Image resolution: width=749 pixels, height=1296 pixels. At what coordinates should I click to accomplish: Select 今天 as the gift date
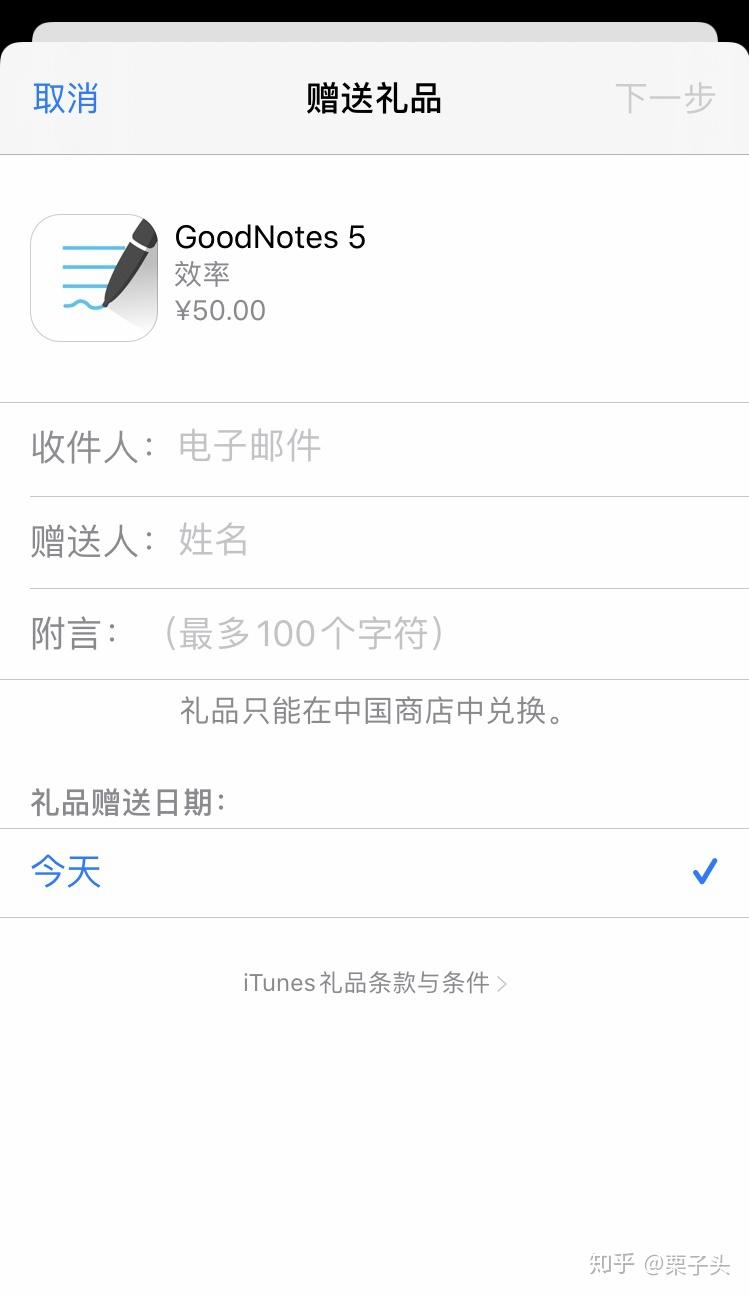pyautogui.click(x=374, y=873)
